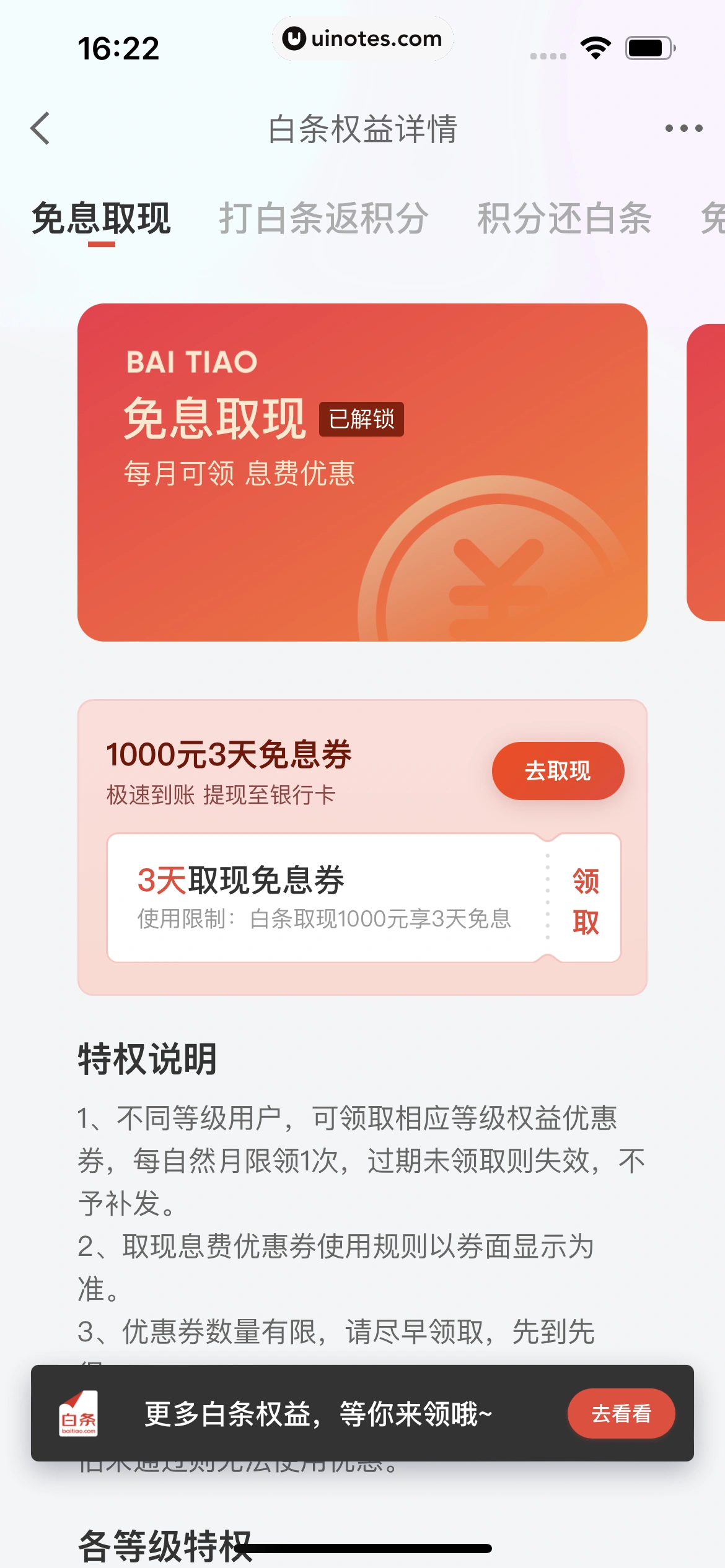This screenshot has height=1568, width=725.
Task: Open the three-dot more options menu
Action: (683, 129)
